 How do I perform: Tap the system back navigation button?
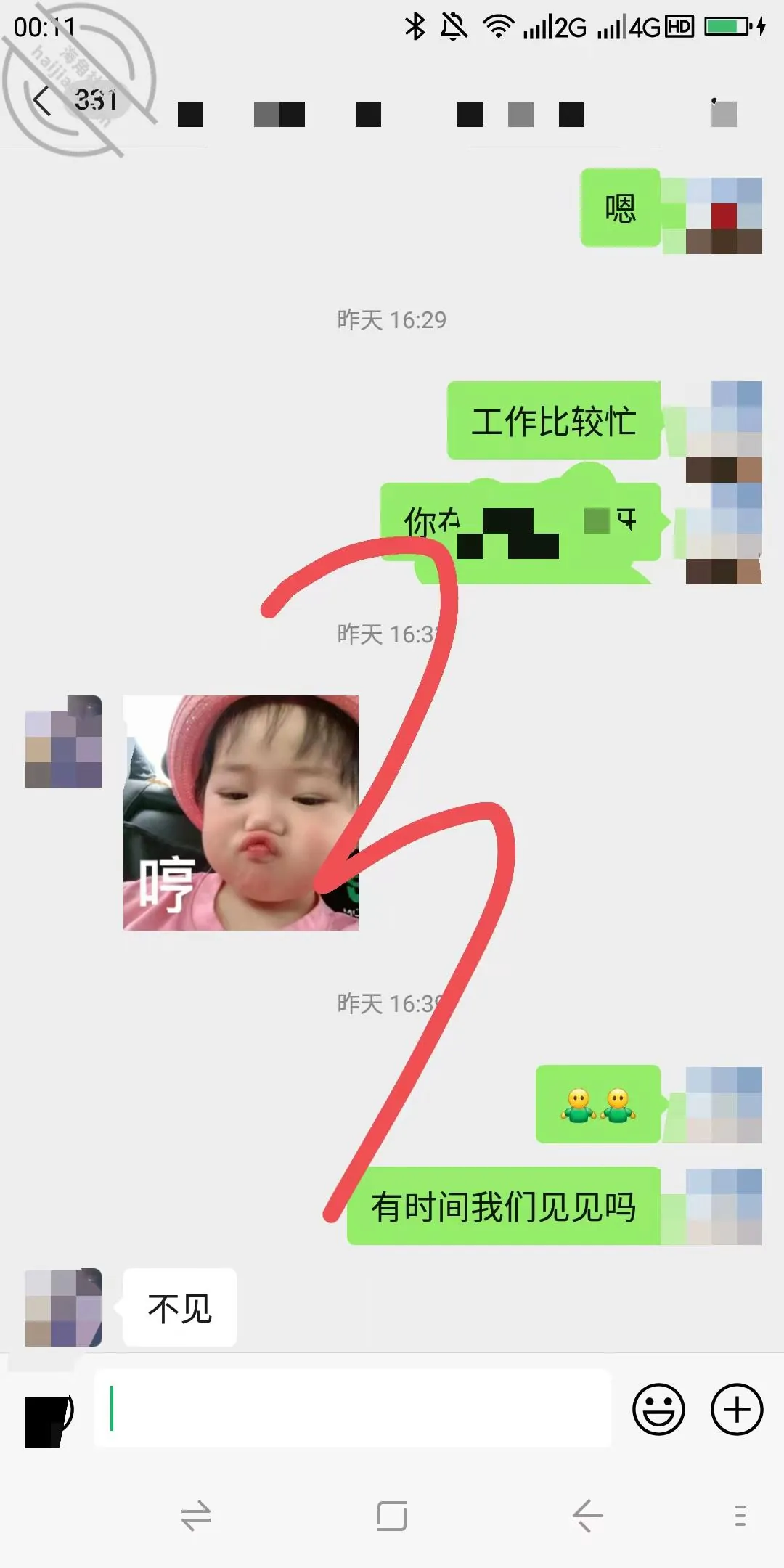[x=587, y=1516]
